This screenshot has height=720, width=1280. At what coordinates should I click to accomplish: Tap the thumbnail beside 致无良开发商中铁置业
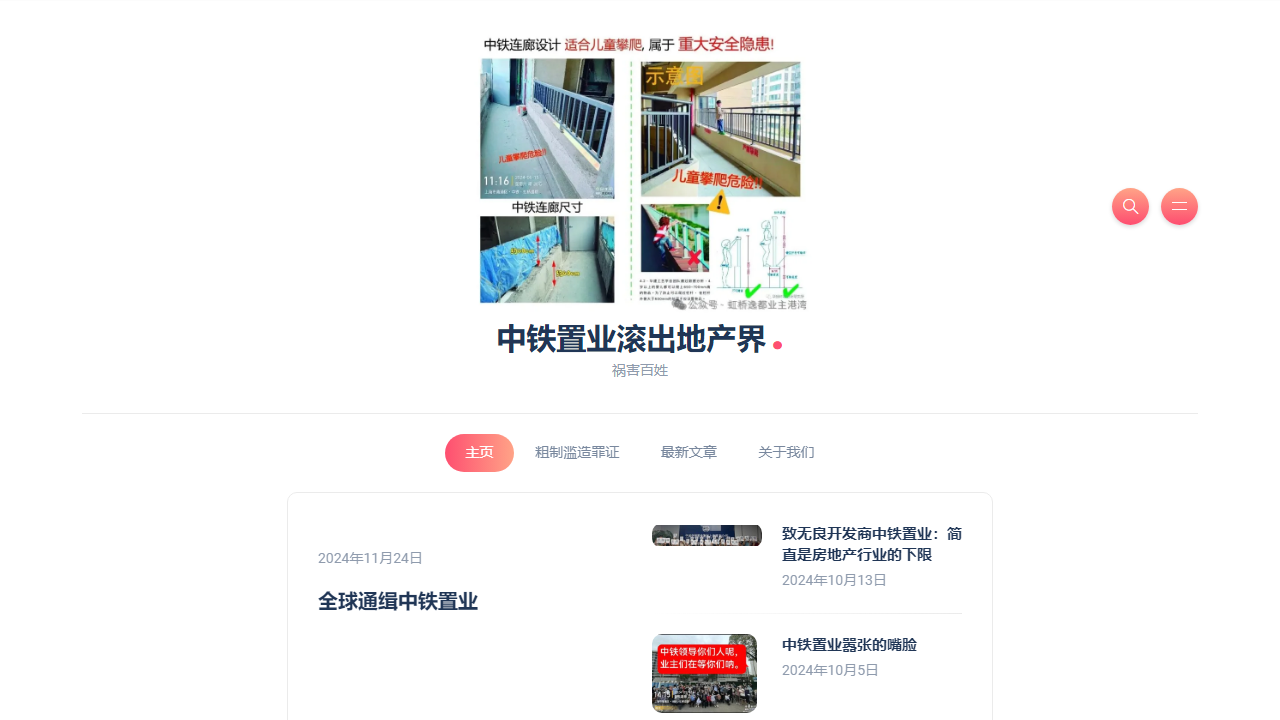point(706,536)
